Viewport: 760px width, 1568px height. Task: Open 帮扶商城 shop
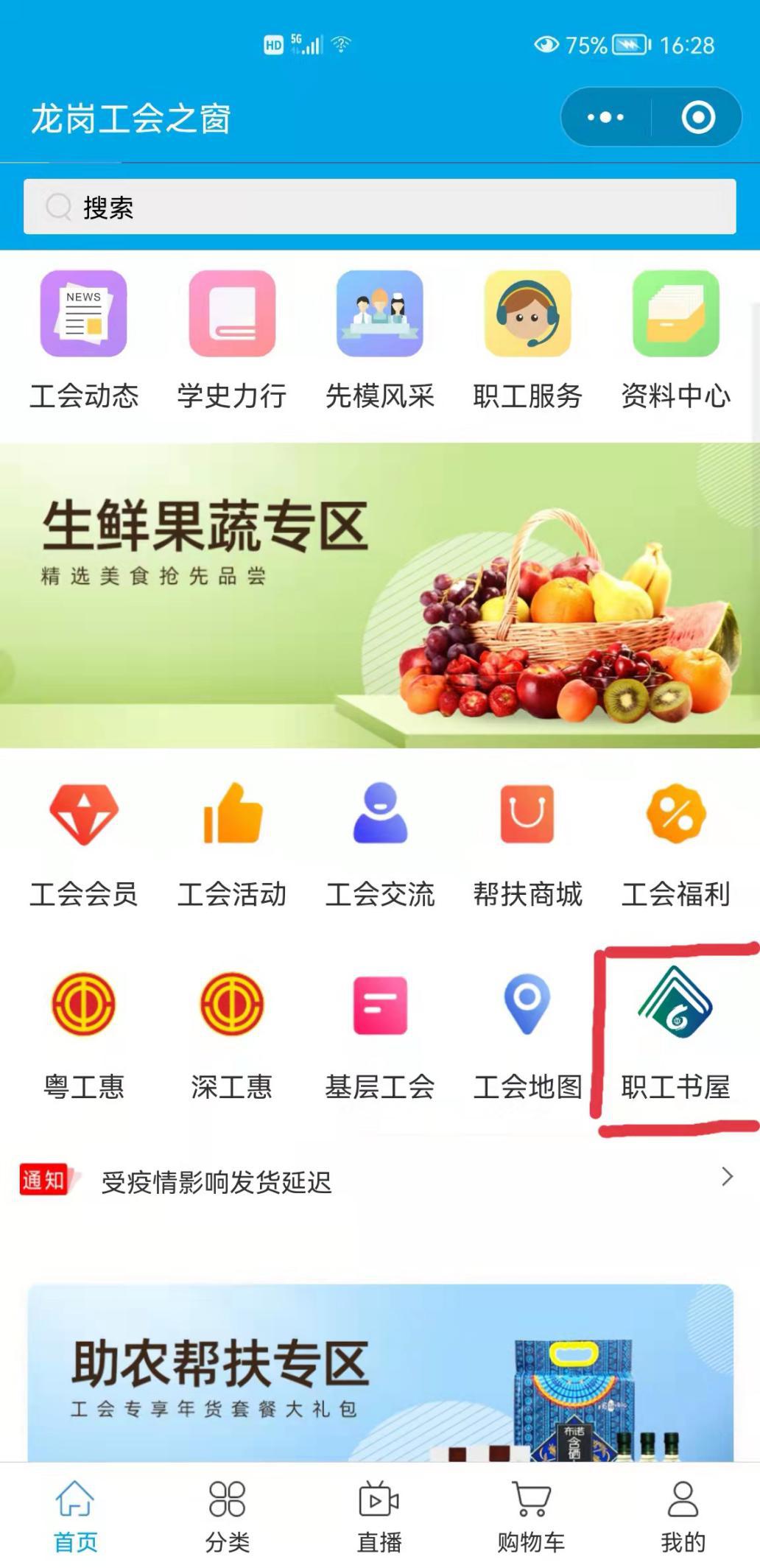click(x=527, y=843)
